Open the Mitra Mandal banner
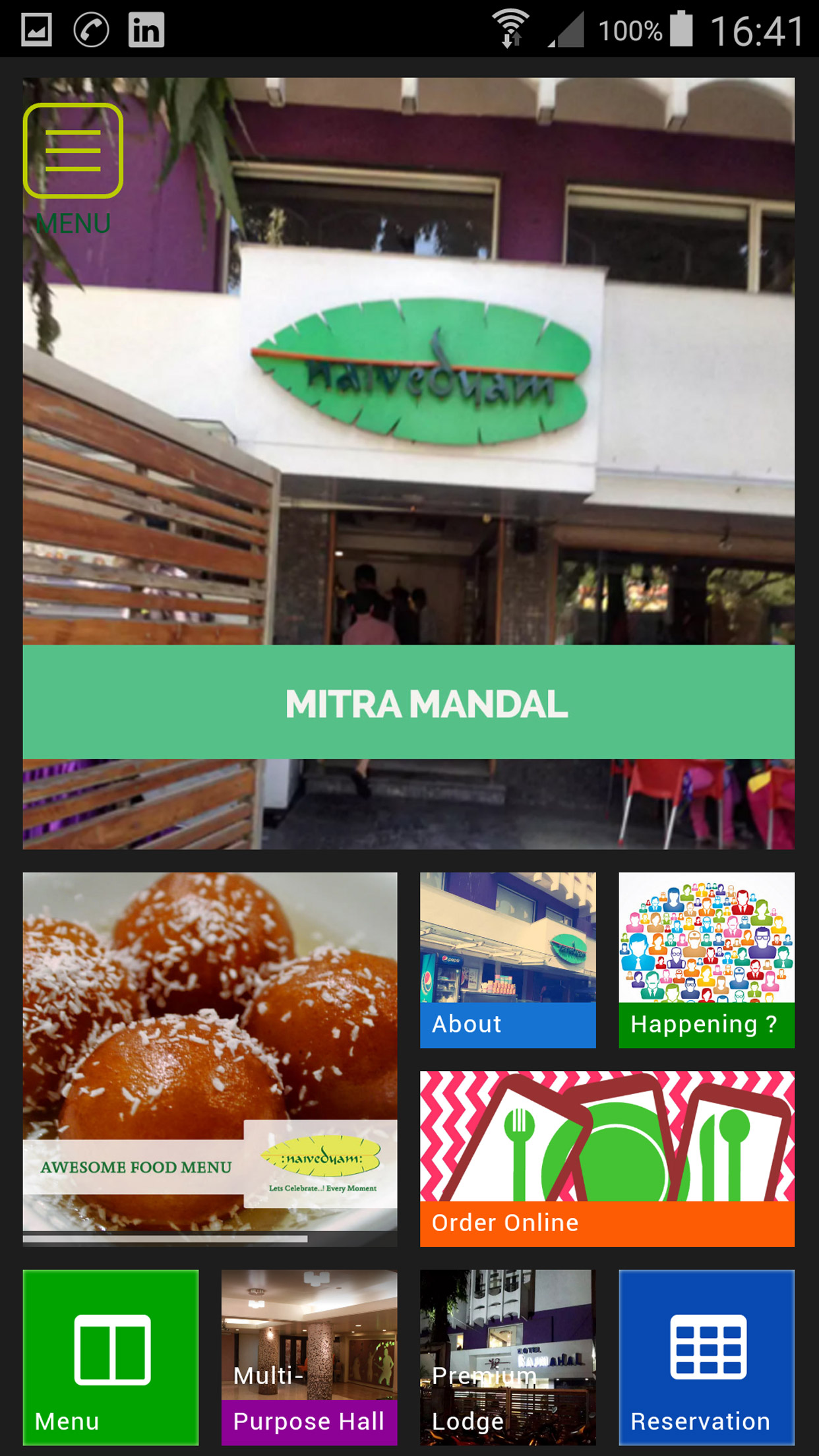The height and width of the screenshot is (1456, 819). click(x=409, y=702)
